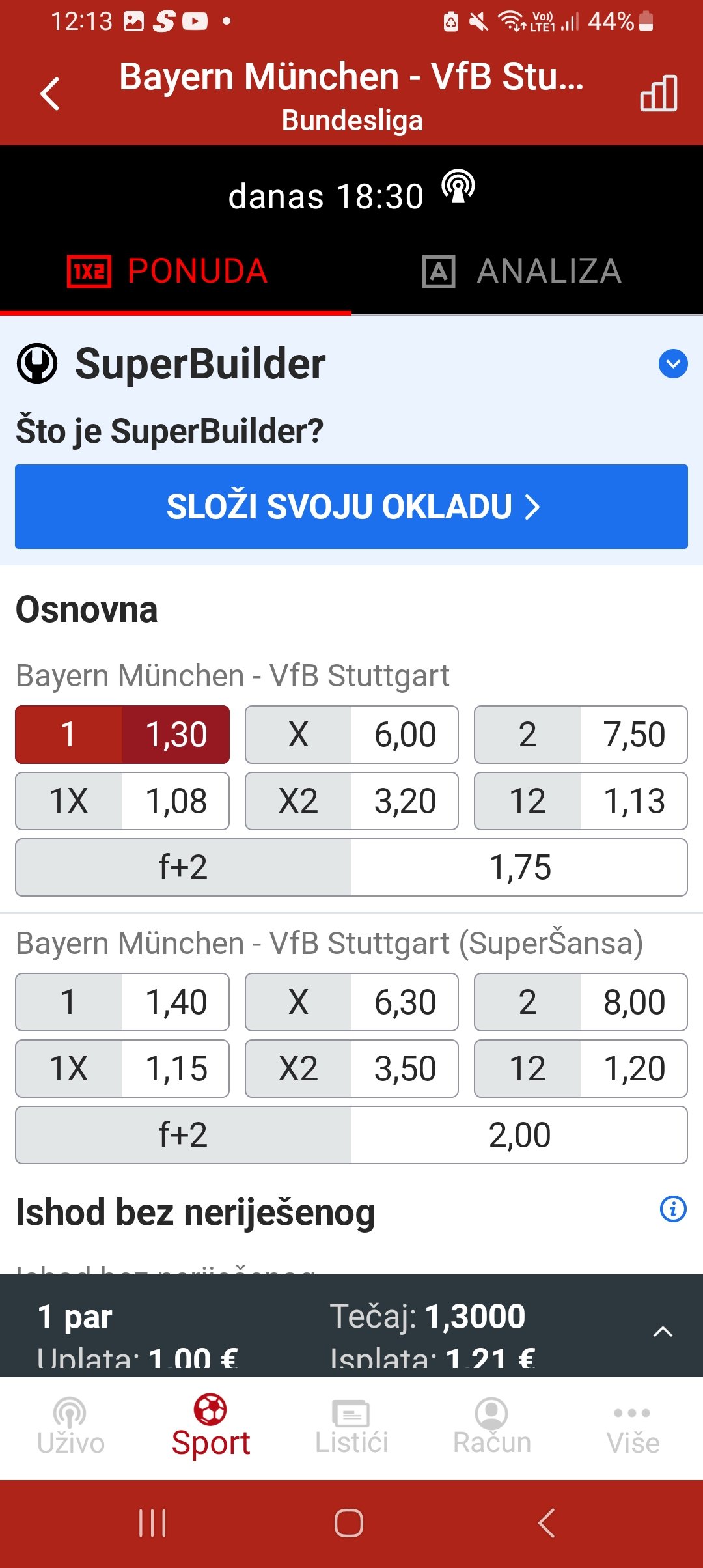Open info for Ishod bez neriješenog

tap(673, 1209)
